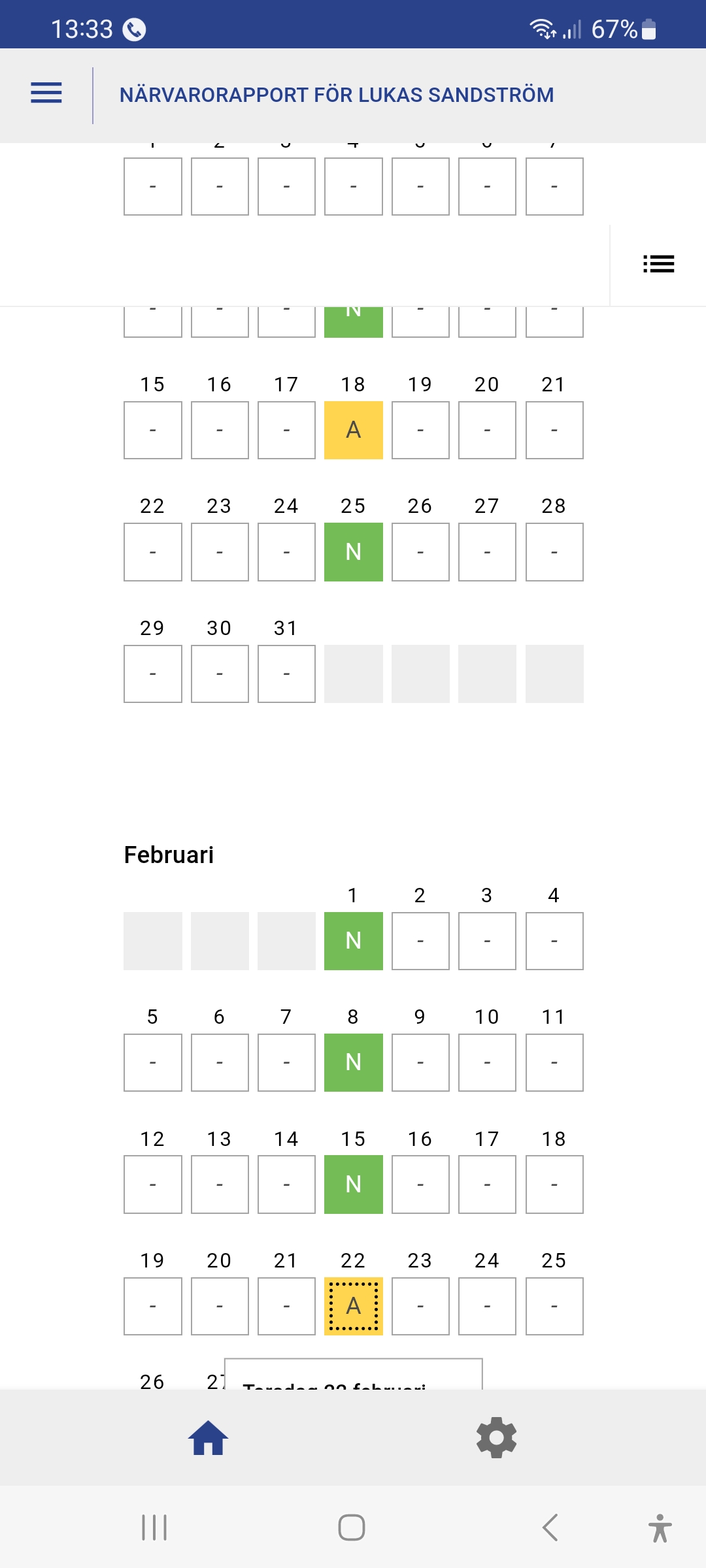Open the green N cell for February 8
The image size is (706, 1568).
(x=353, y=1062)
